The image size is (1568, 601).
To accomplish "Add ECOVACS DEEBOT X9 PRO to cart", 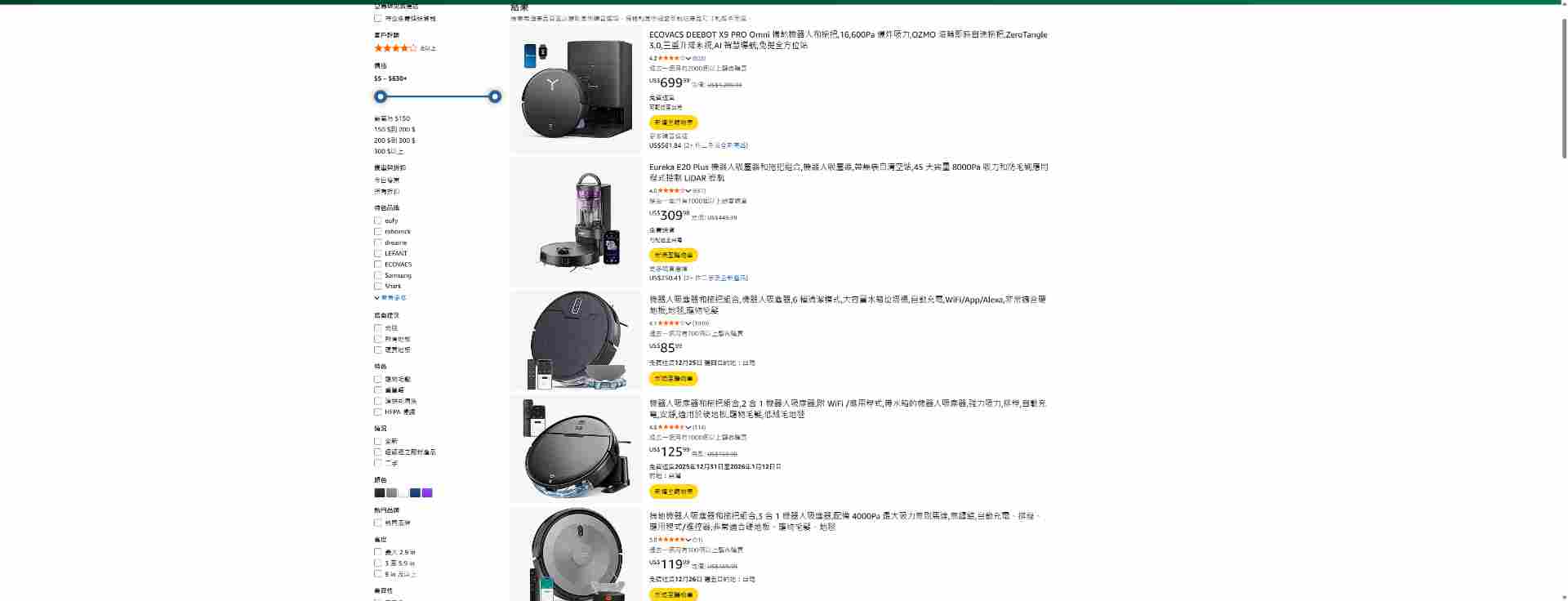I will coord(673,122).
